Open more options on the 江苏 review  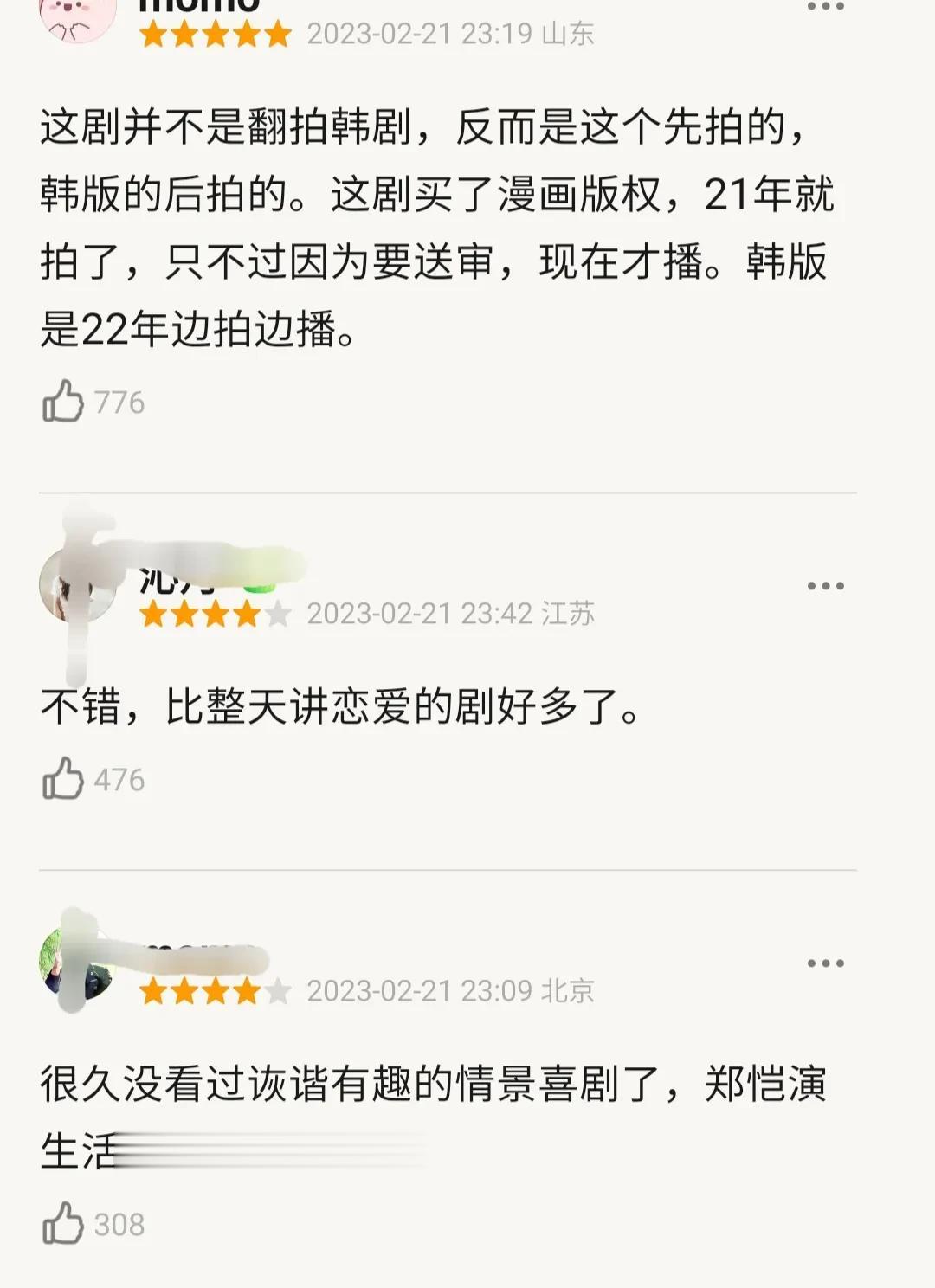click(825, 586)
